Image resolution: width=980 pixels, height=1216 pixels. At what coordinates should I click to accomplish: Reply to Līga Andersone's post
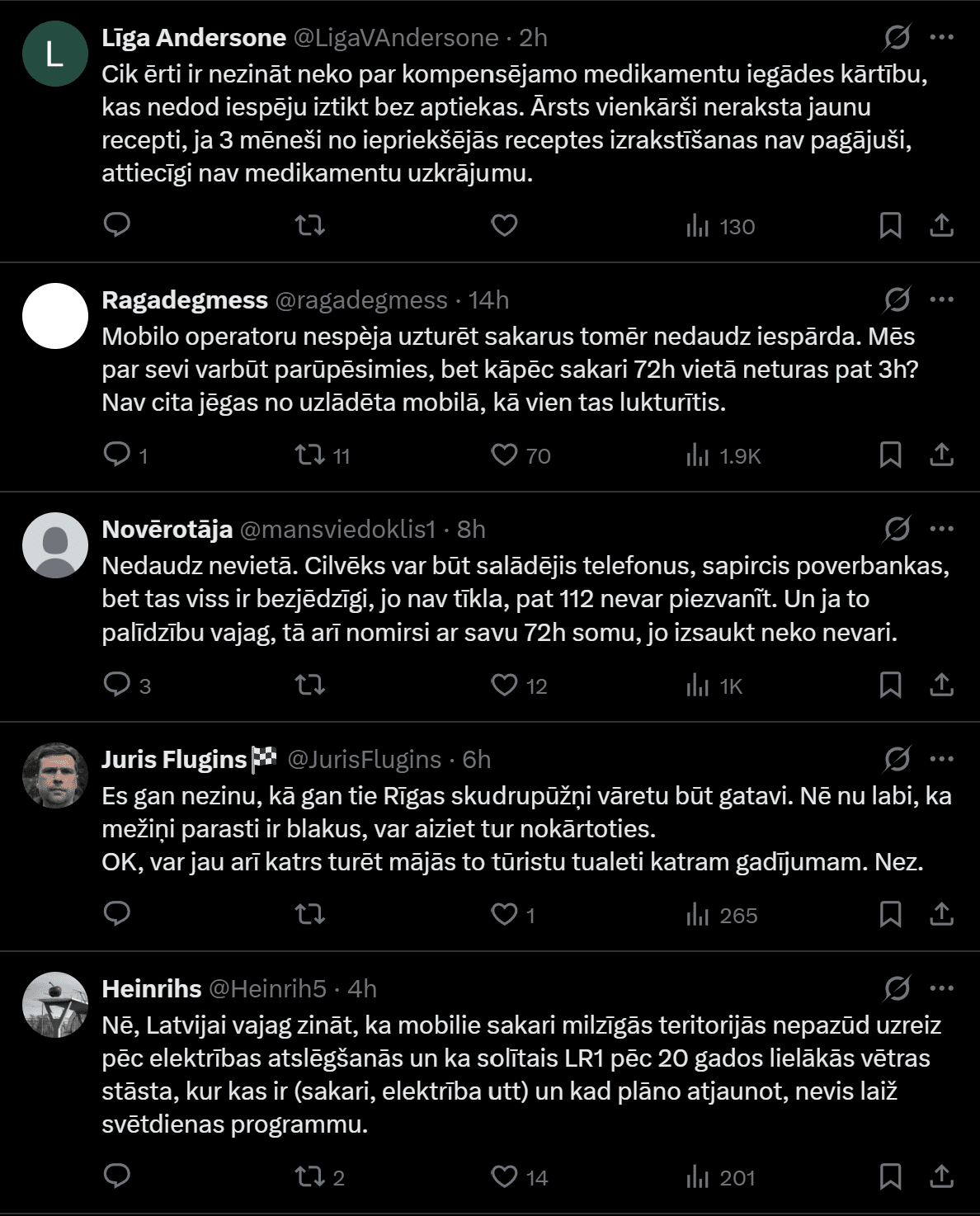(x=117, y=225)
